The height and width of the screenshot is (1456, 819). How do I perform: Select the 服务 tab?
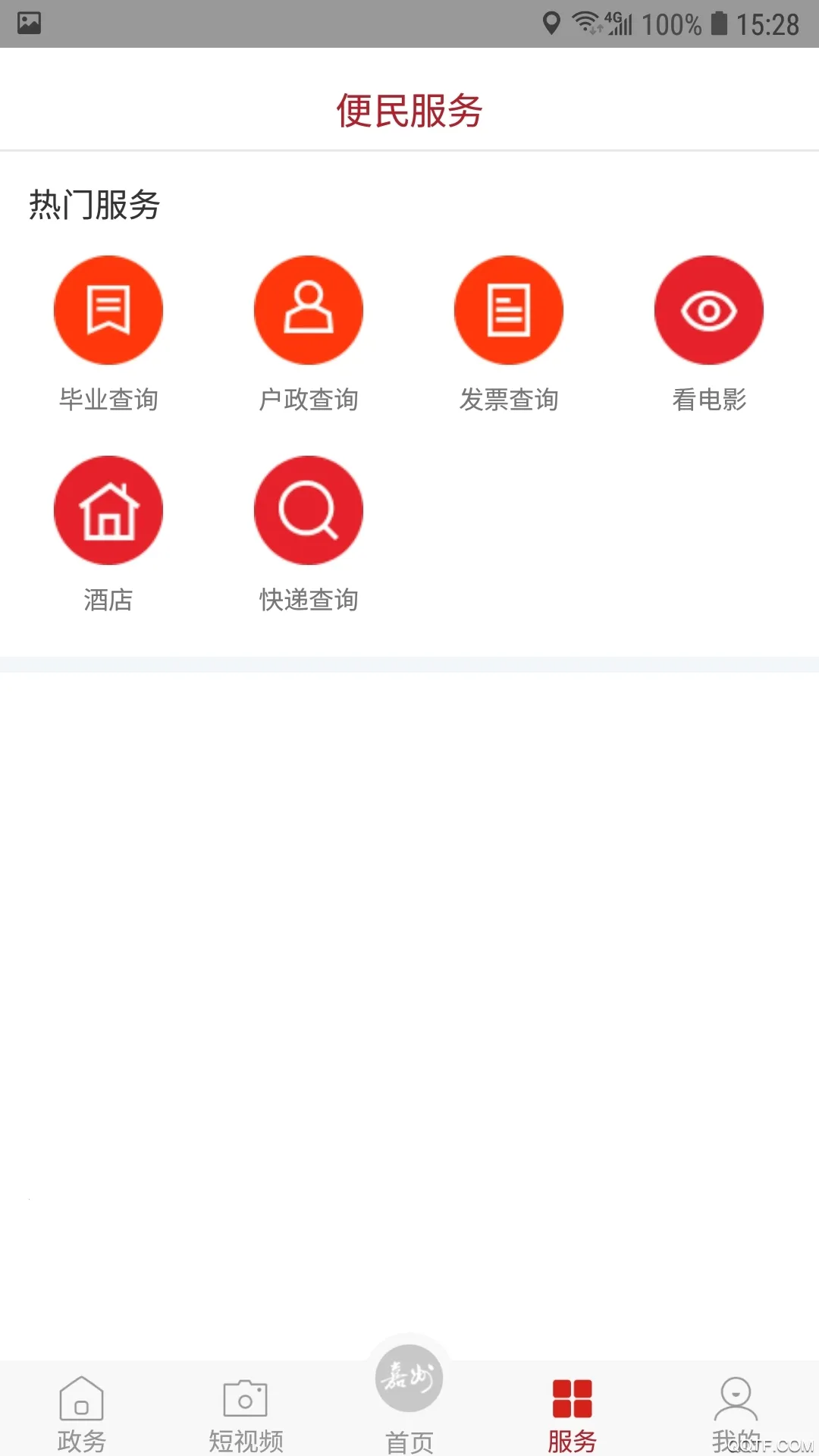pos(573,1412)
